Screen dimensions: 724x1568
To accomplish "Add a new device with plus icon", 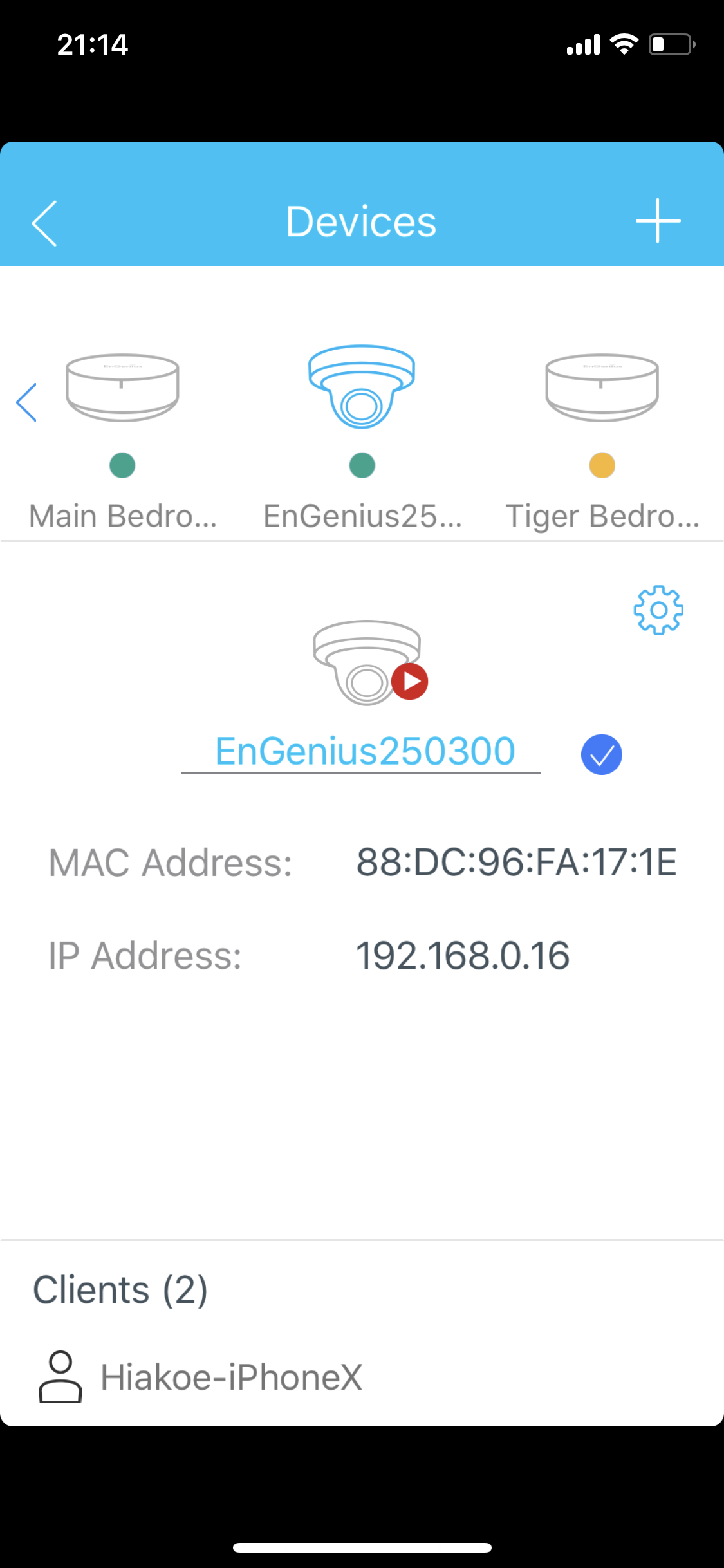I will (658, 221).
